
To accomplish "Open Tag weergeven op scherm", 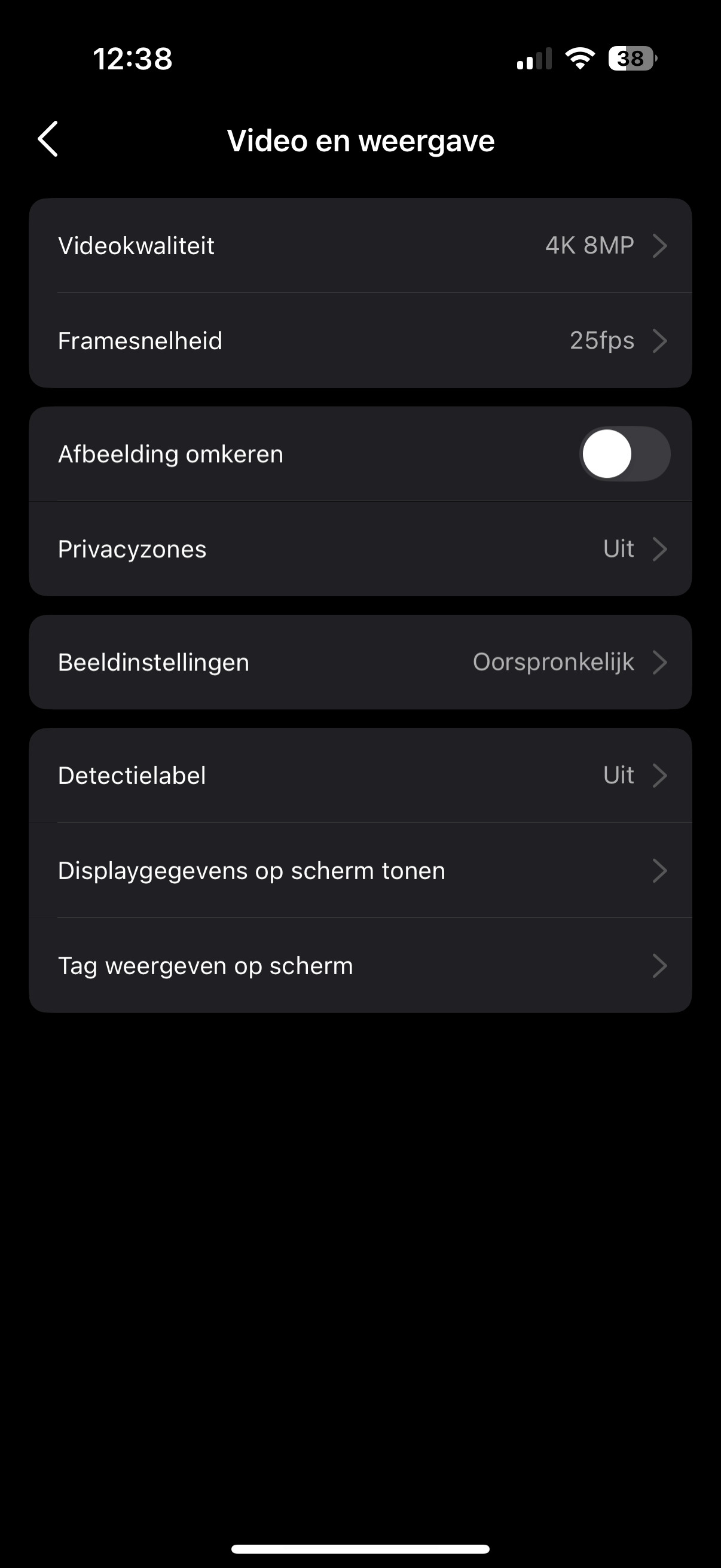I will (x=360, y=965).
